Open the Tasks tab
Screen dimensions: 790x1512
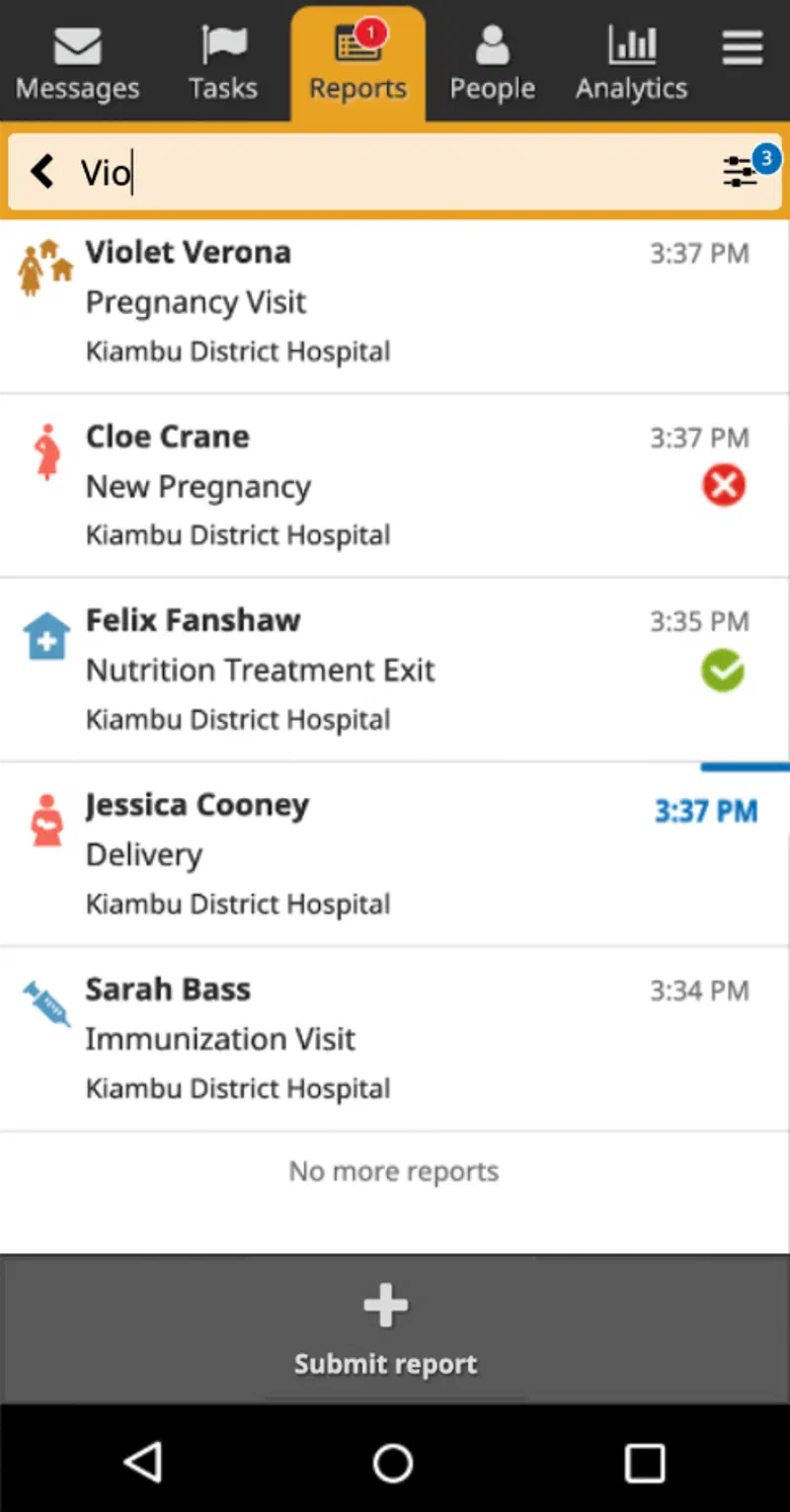223,63
